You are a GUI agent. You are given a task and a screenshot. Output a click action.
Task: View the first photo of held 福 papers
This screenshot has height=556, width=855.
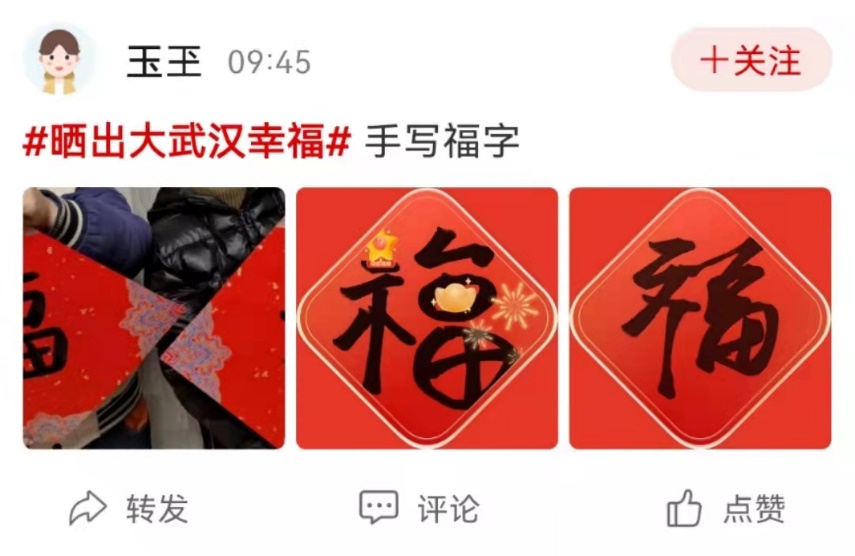(154, 318)
